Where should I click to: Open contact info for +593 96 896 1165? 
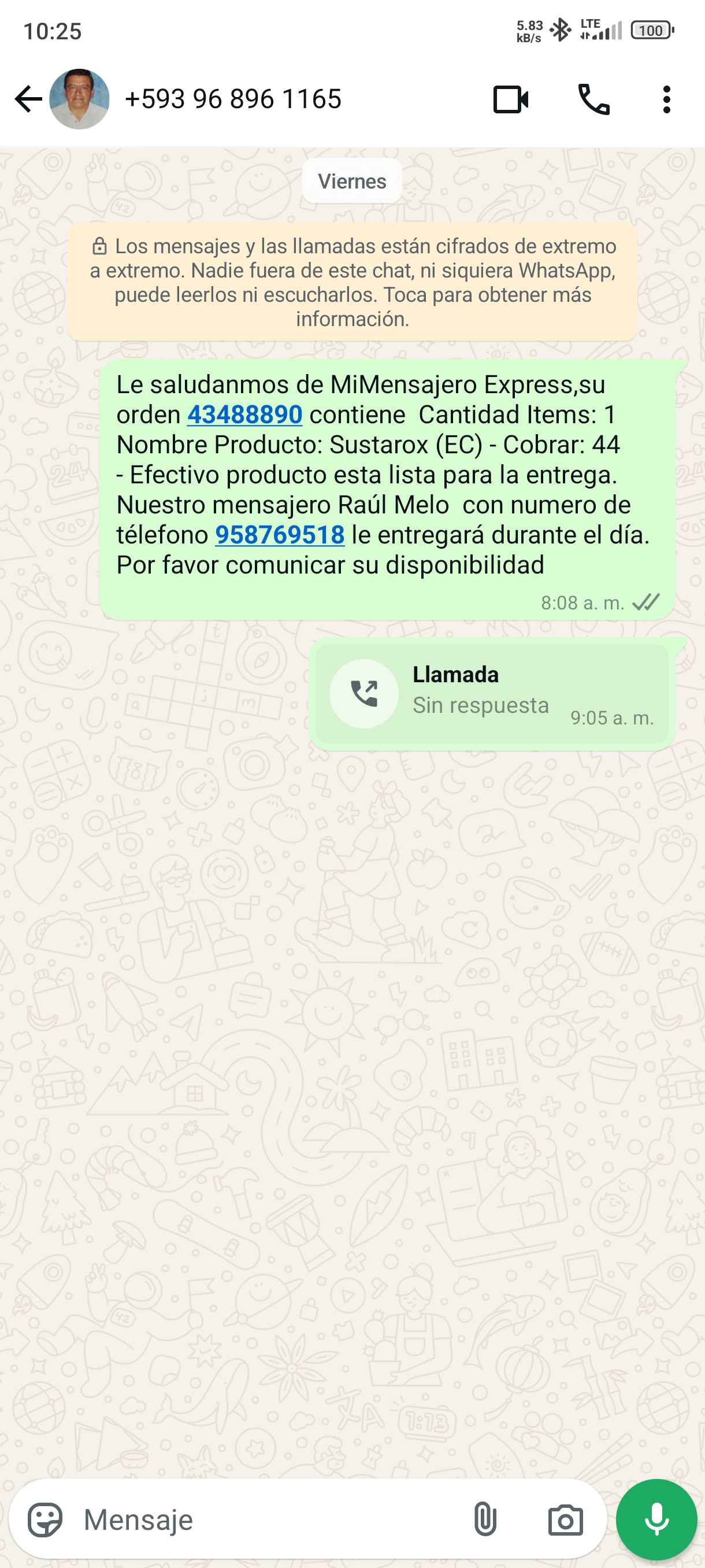coord(233,99)
